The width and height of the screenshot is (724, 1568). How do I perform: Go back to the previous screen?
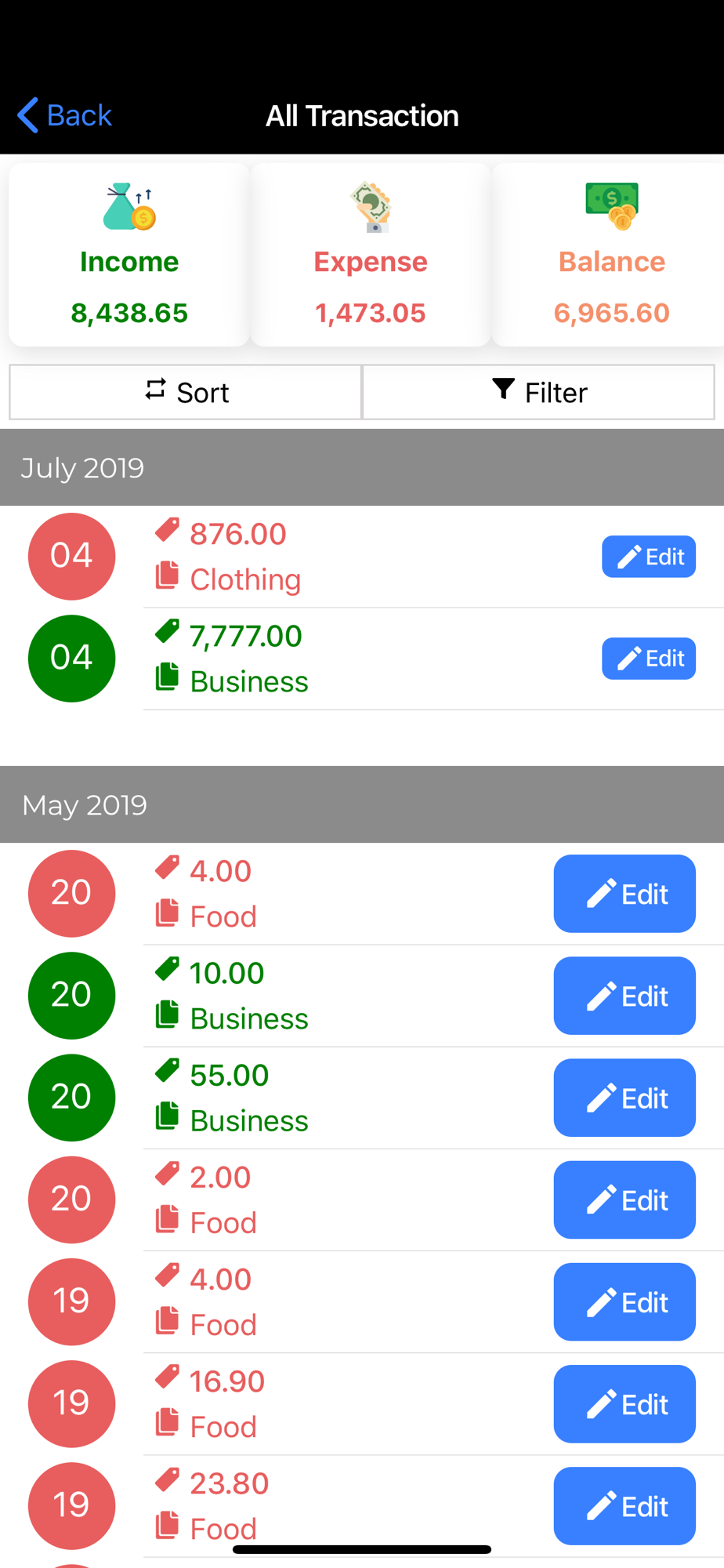coord(64,115)
